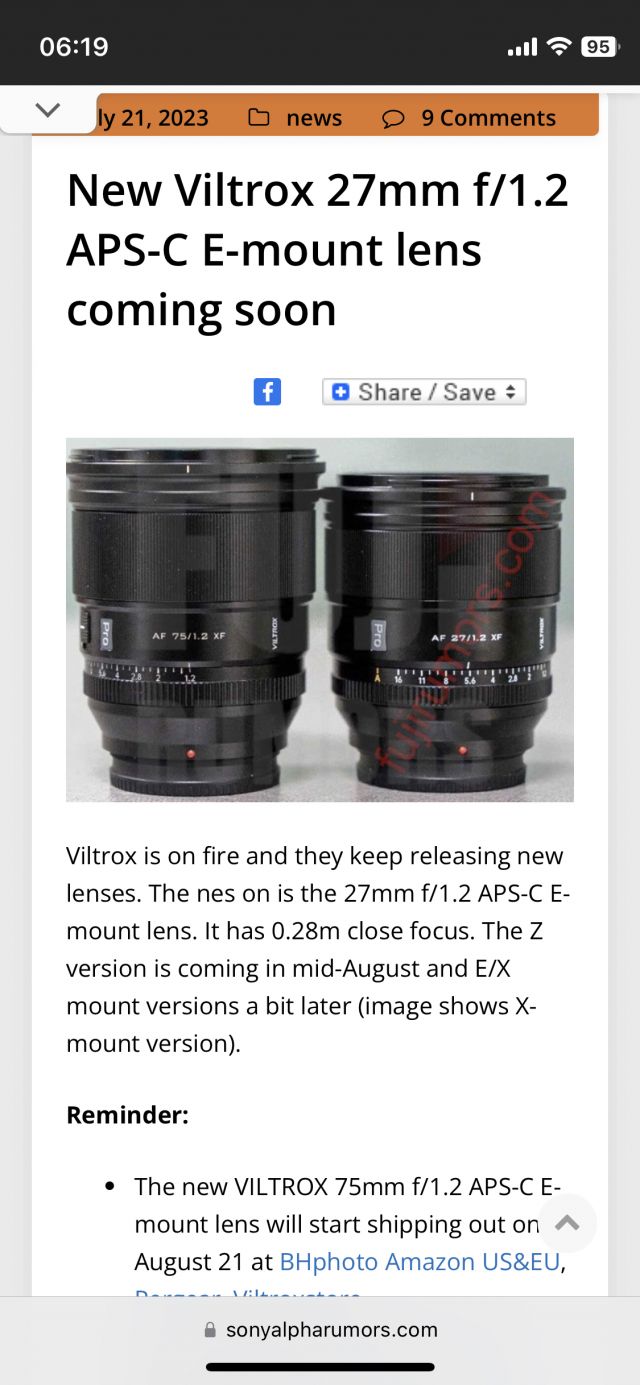The height and width of the screenshot is (1385, 640).
Task: Open the 9 Comments link
Action: pos(487,118)
